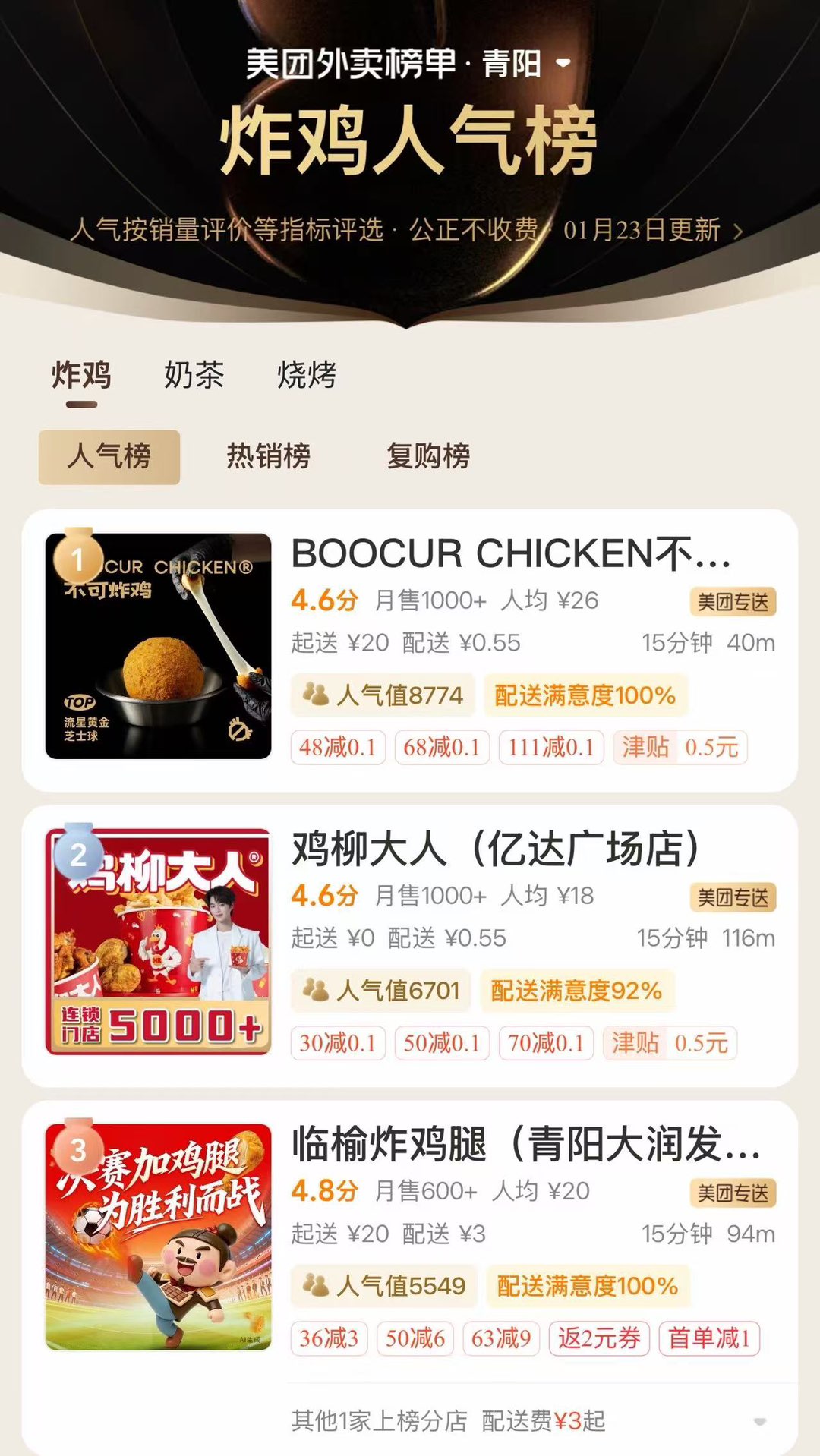Select the 人气榜 ranking chip
This screenshot has width=820, height=1456.
[x=109, y=457]
